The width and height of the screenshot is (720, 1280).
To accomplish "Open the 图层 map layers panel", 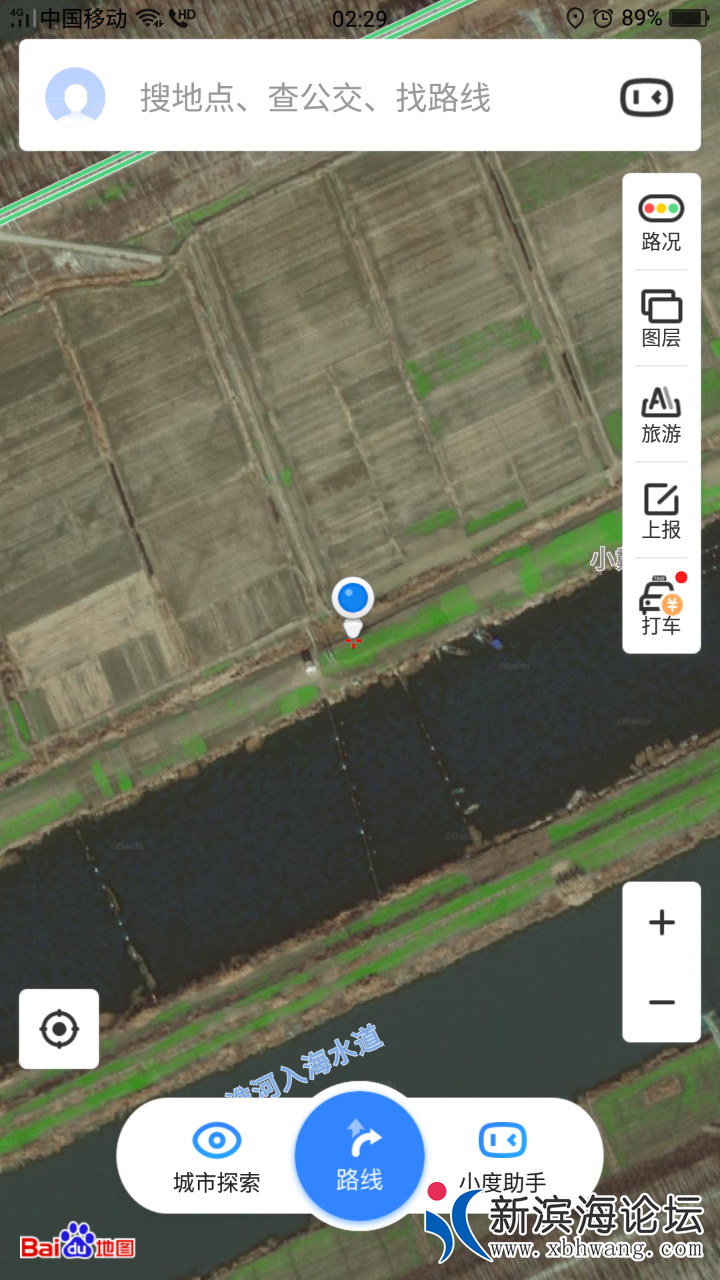I will point(661,318).
